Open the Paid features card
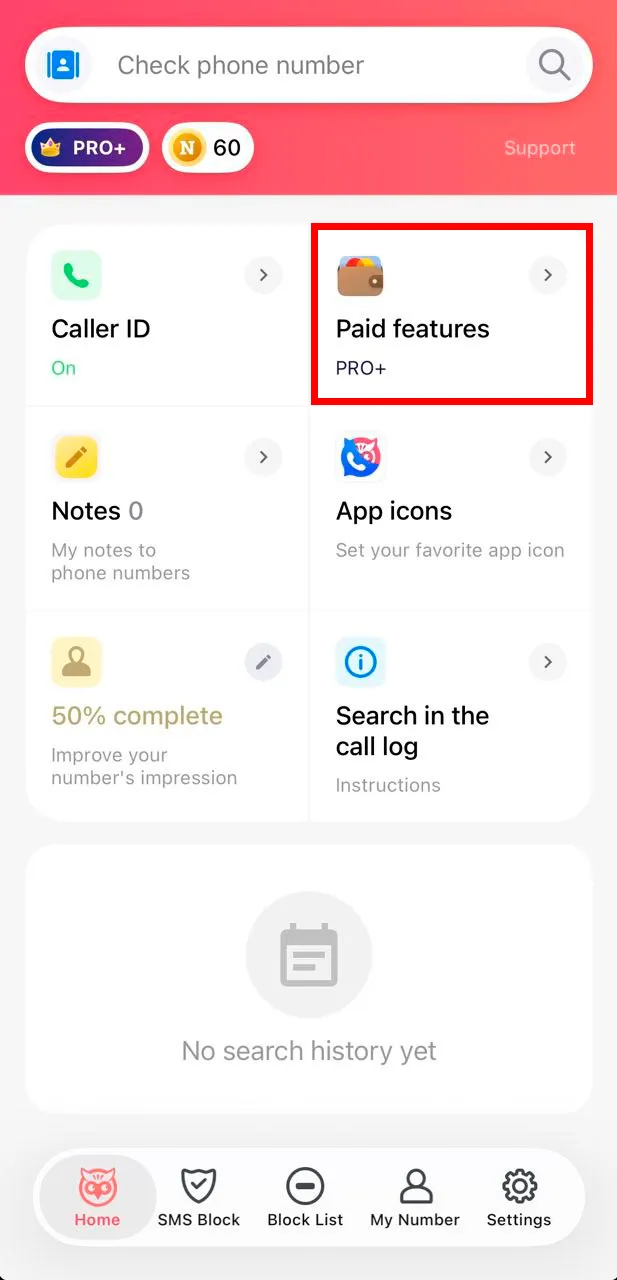Image resolution: width=617 pixels, height=1280 pixels. (452, 314)
